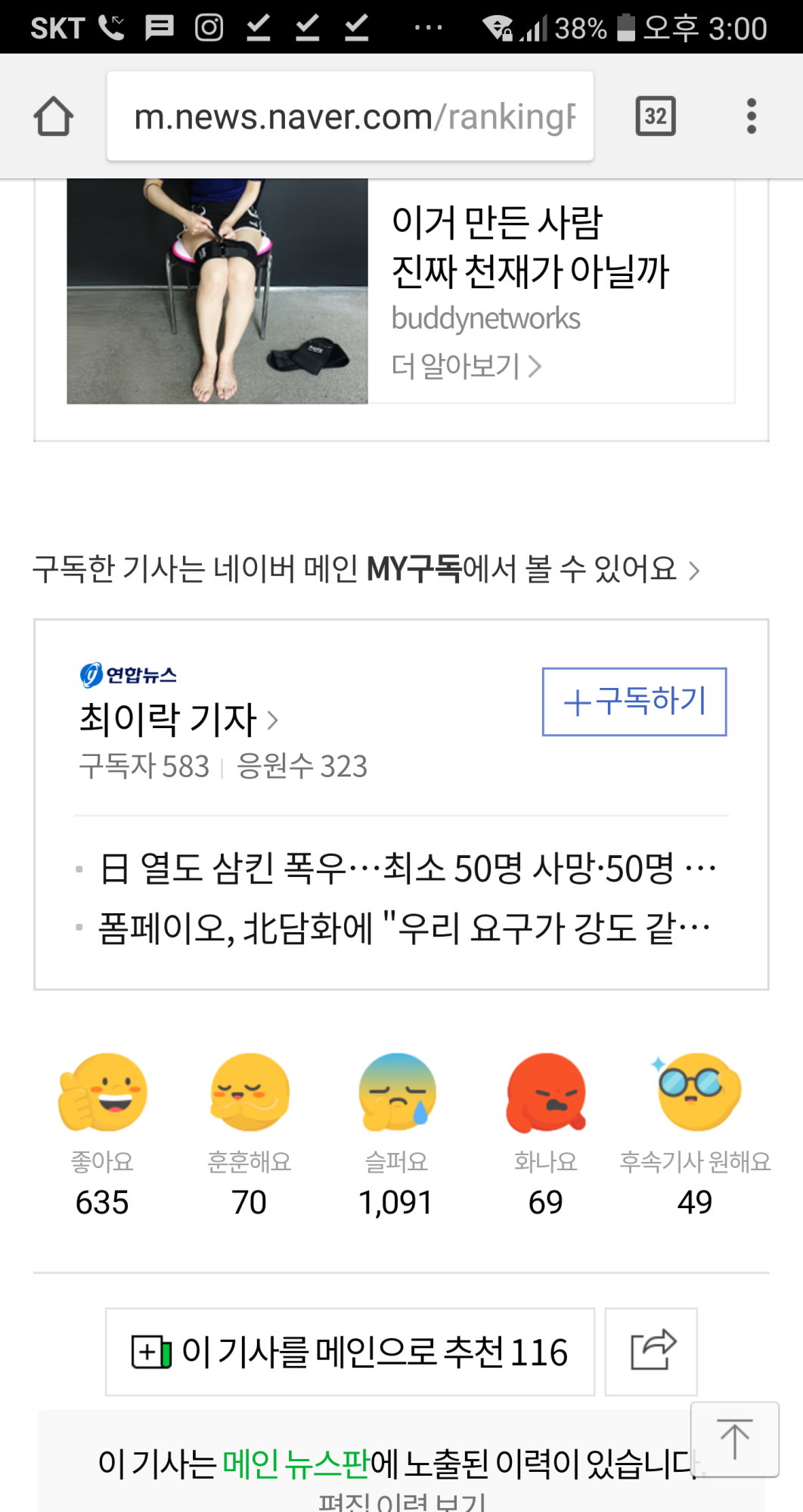View 최이락 기자 reporter profile
This screenshot has width=803, height=1512.
coord(178,719)
